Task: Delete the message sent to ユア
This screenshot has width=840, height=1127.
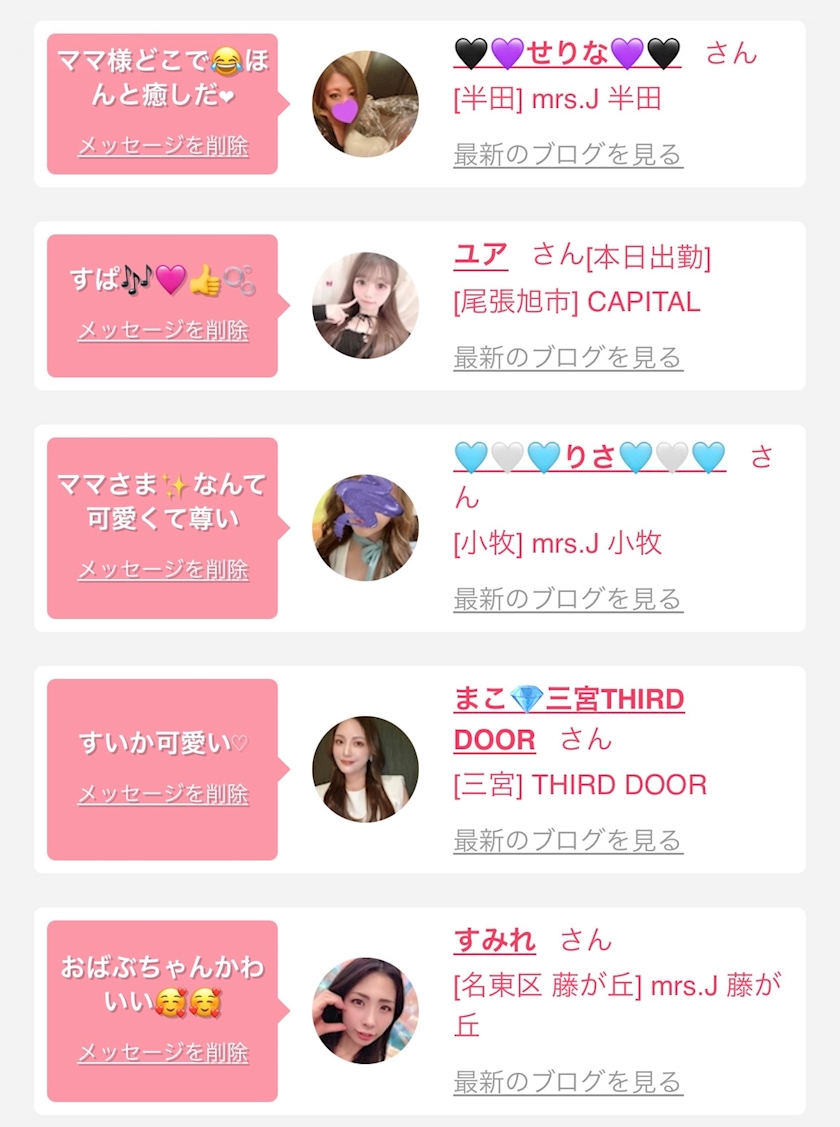Action: click(x=163, y=331)
